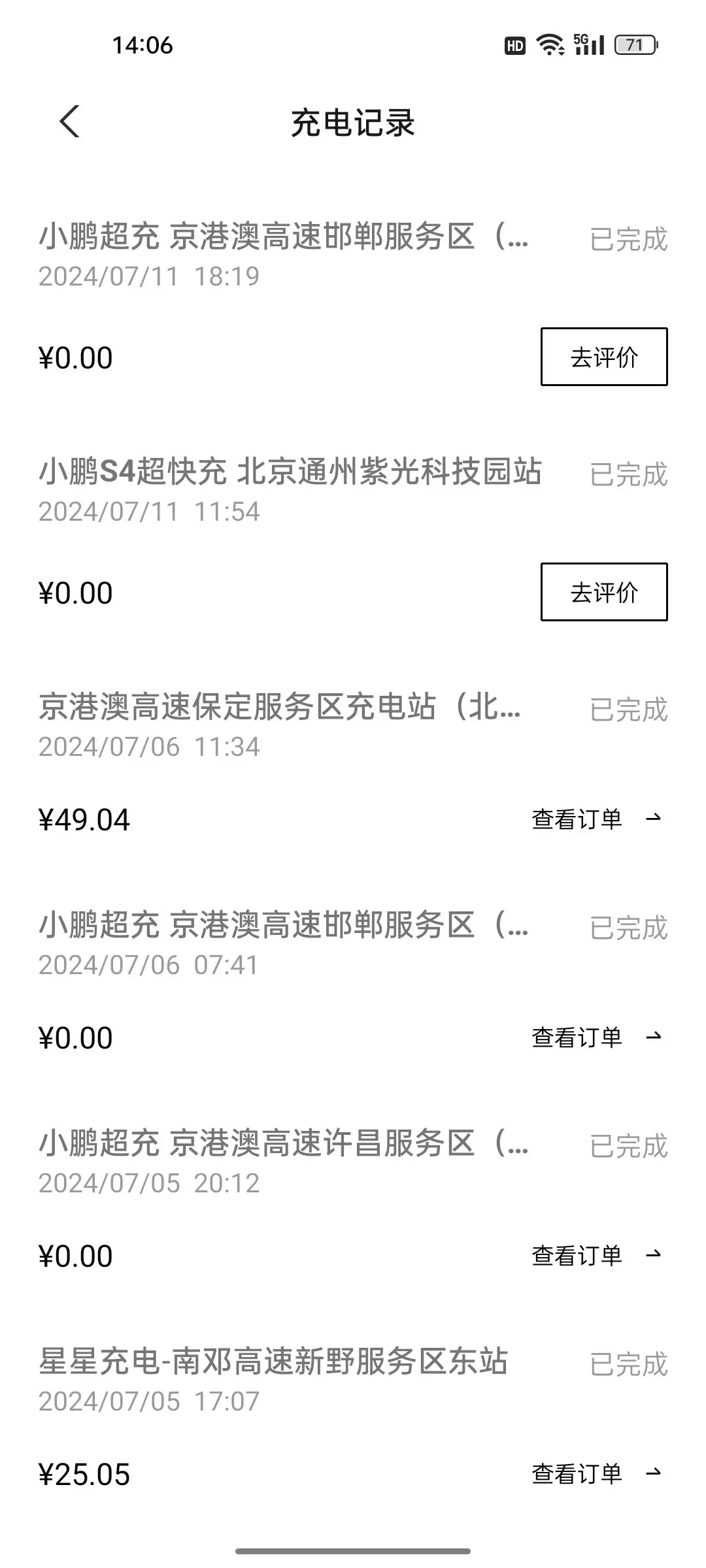706x1568 pixels.
Task: Tap 去评价 for the 18:19 邯郸服务区 record
Action: point(604,357)
